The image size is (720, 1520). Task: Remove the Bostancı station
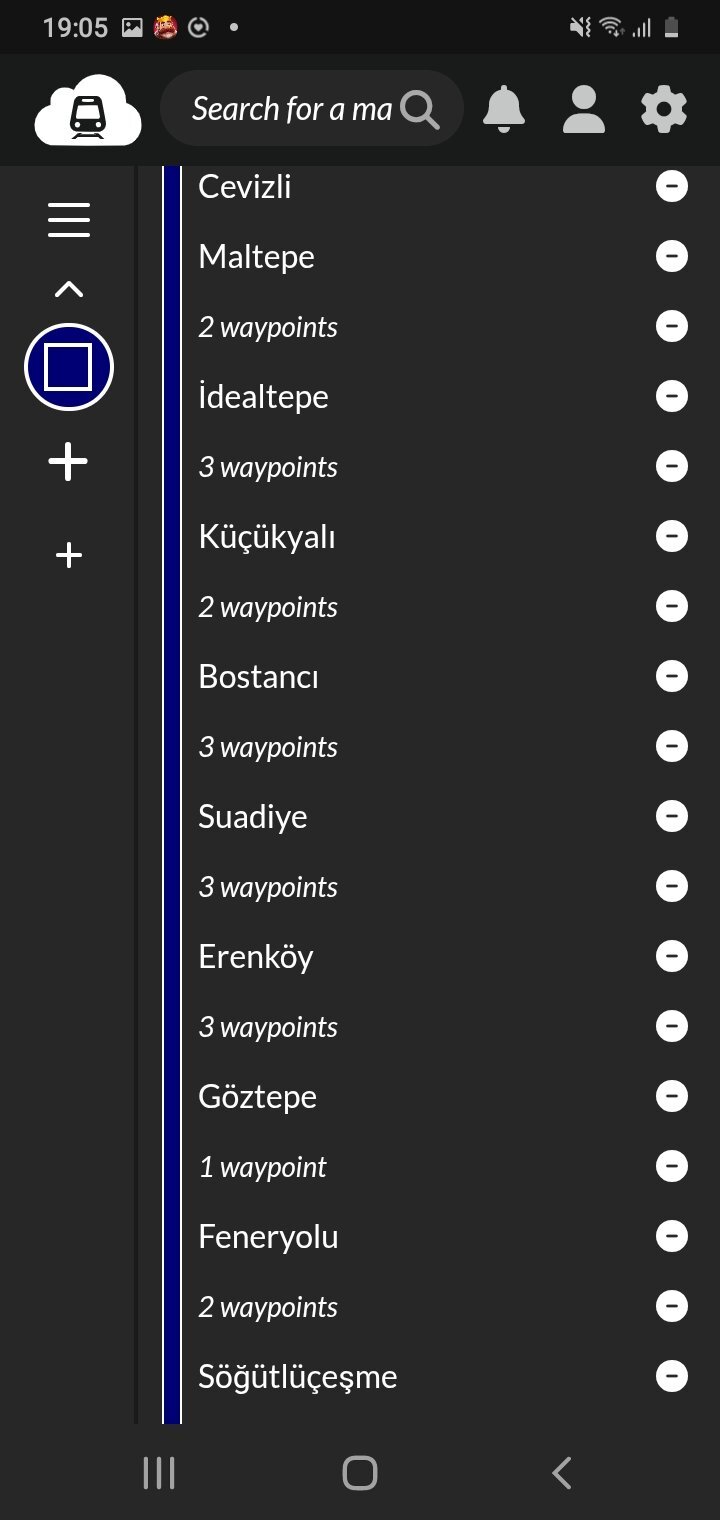pyautogui.click(x=671, y=675)
